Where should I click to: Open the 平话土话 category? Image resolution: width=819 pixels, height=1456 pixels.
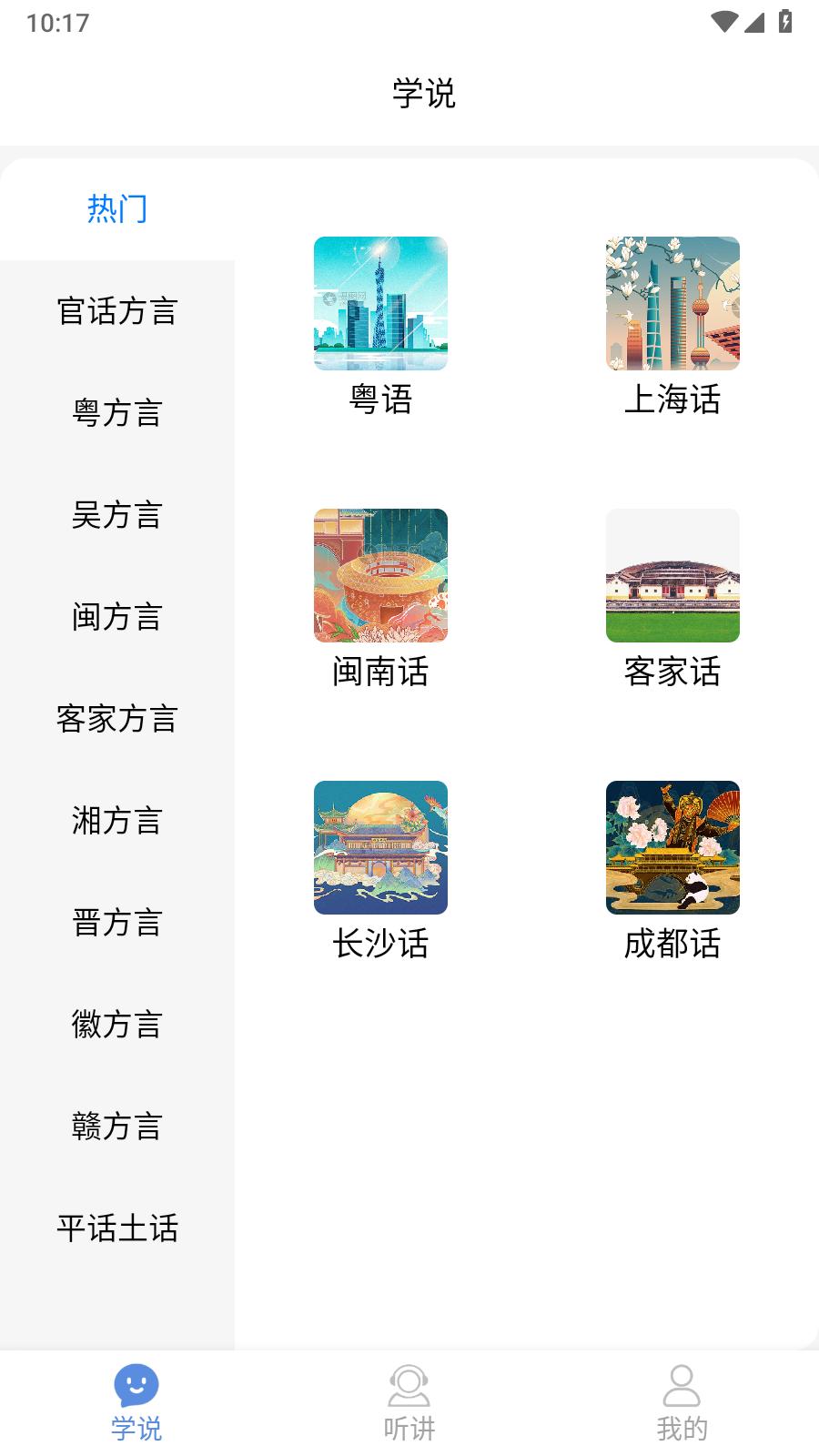pyautogui.click(x=118, y=1229)
